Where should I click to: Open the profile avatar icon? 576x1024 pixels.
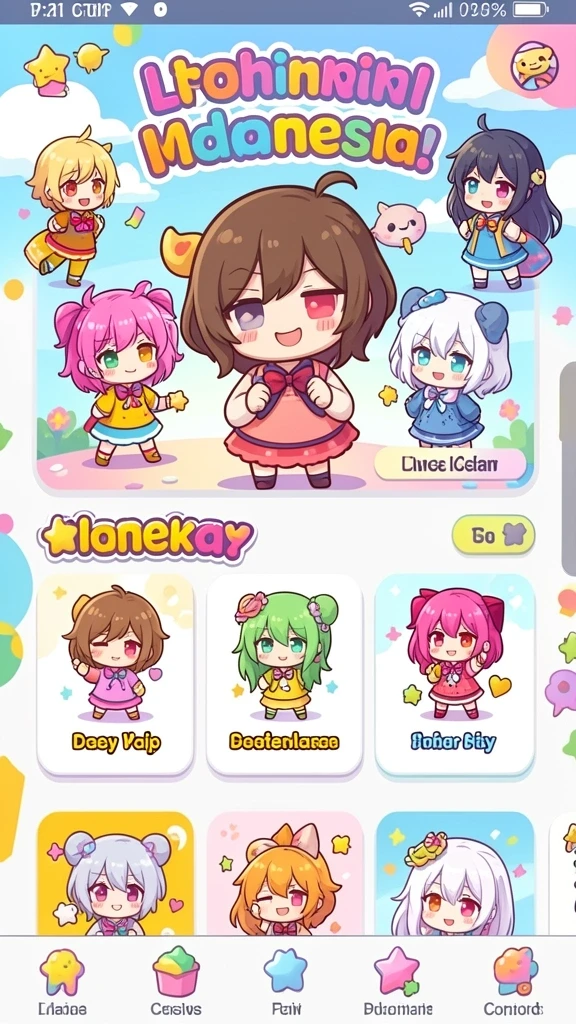[534, 65]
